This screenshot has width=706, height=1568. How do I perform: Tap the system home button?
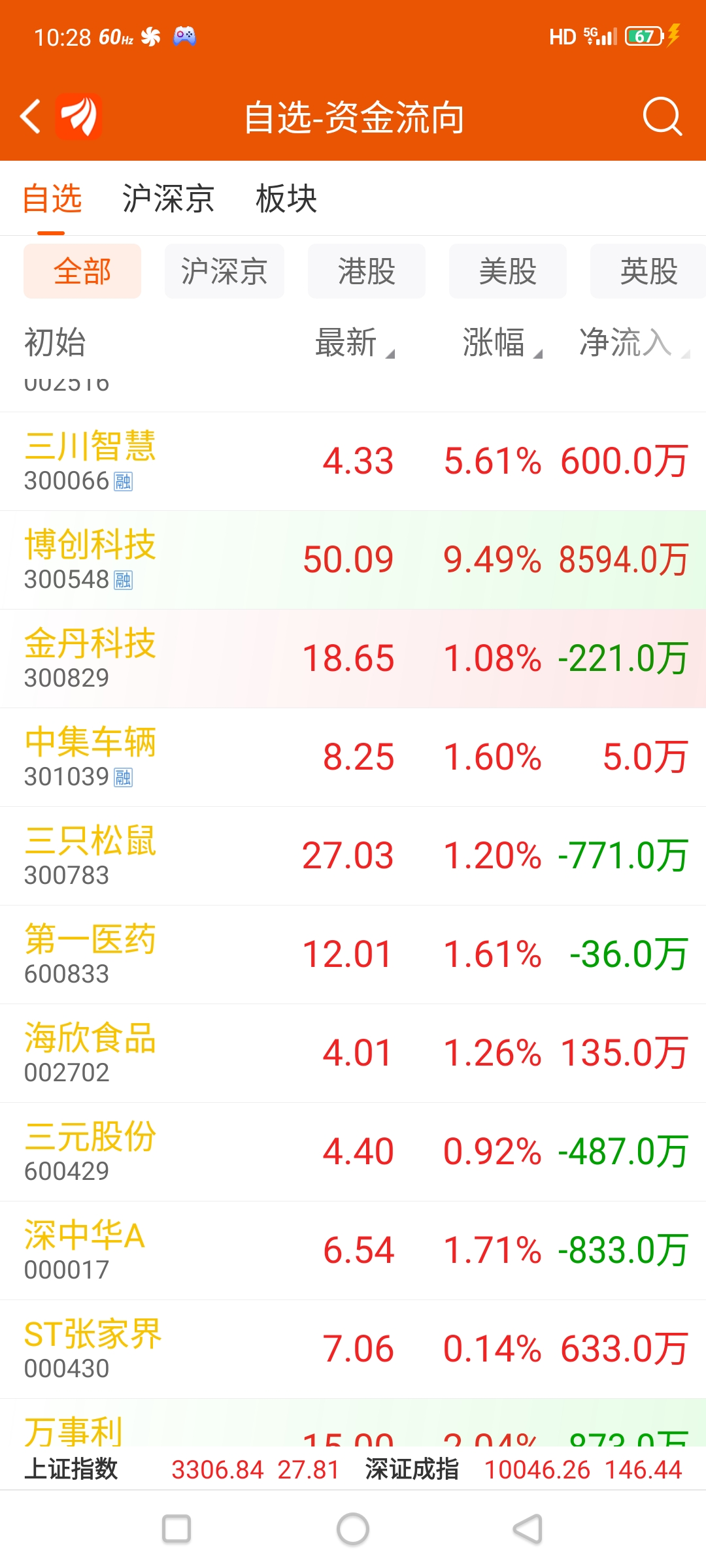click(x=353, y=1529)
